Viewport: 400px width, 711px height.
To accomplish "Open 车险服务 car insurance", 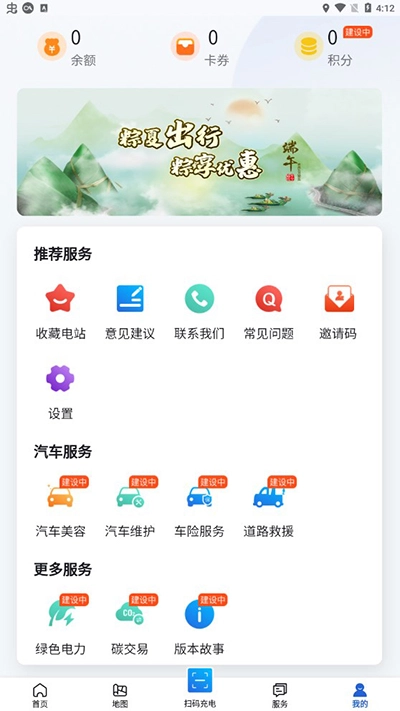I will click(200, 506).
